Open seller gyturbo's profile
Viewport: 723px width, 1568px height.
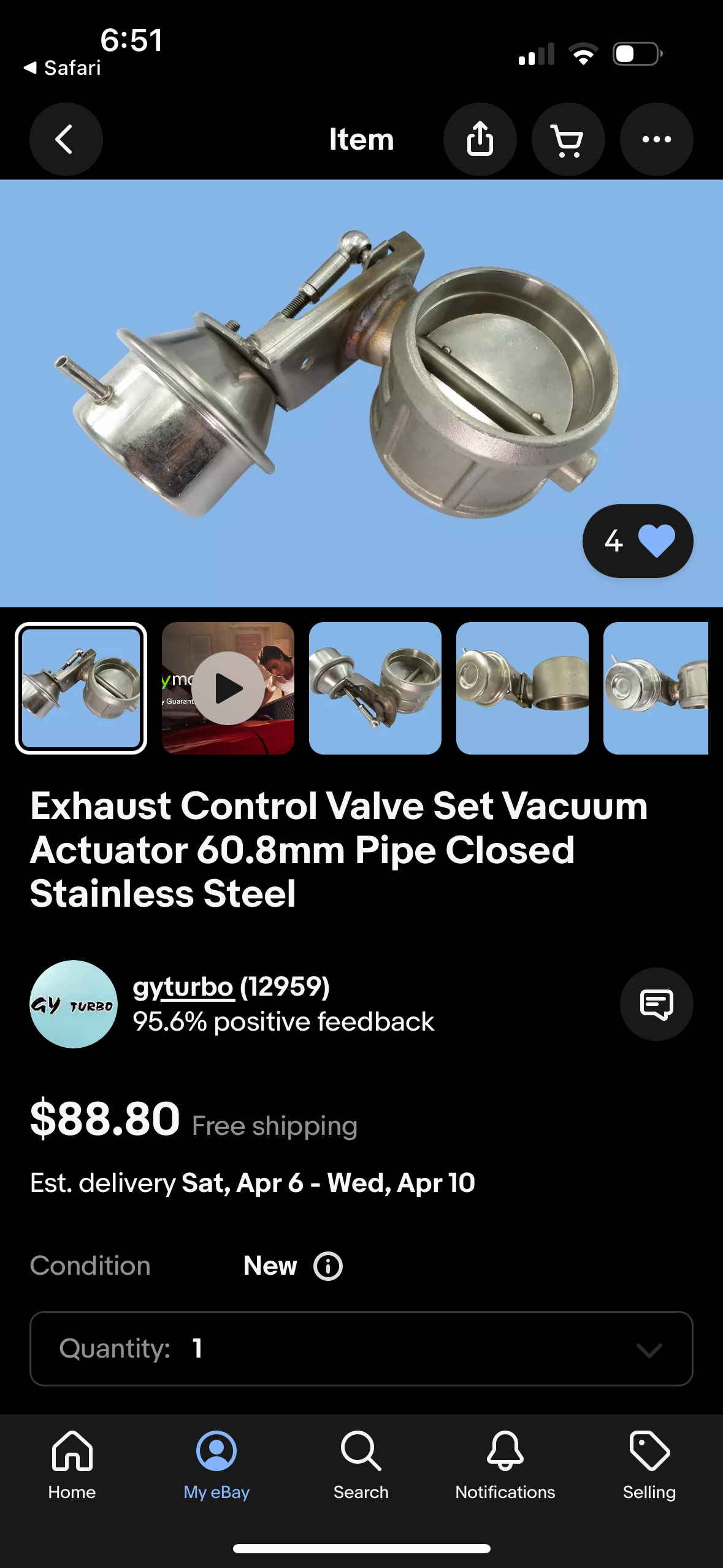coord(183,986)
